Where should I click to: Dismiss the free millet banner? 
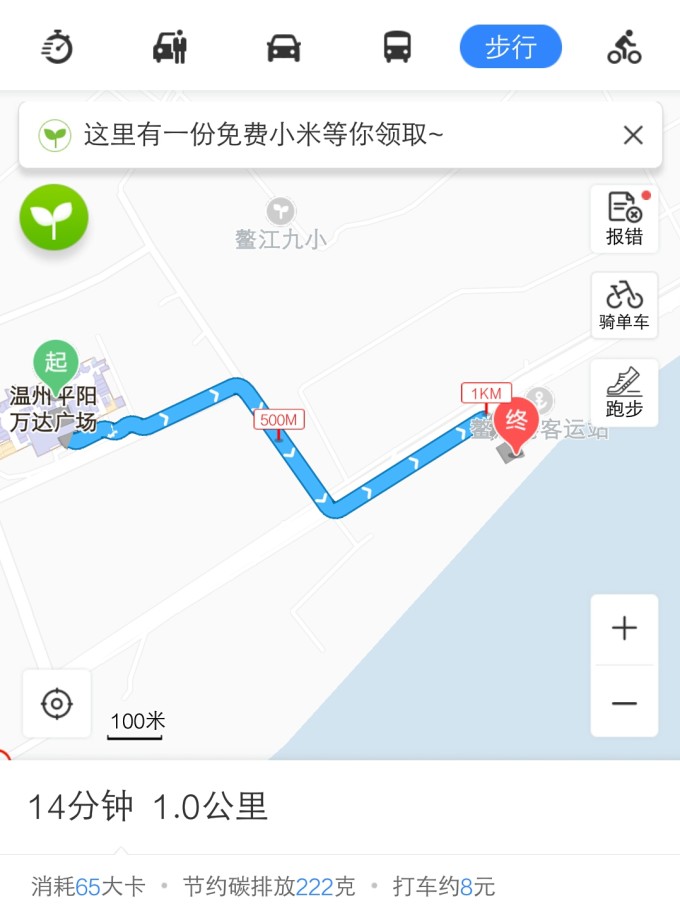coord(633,135)
